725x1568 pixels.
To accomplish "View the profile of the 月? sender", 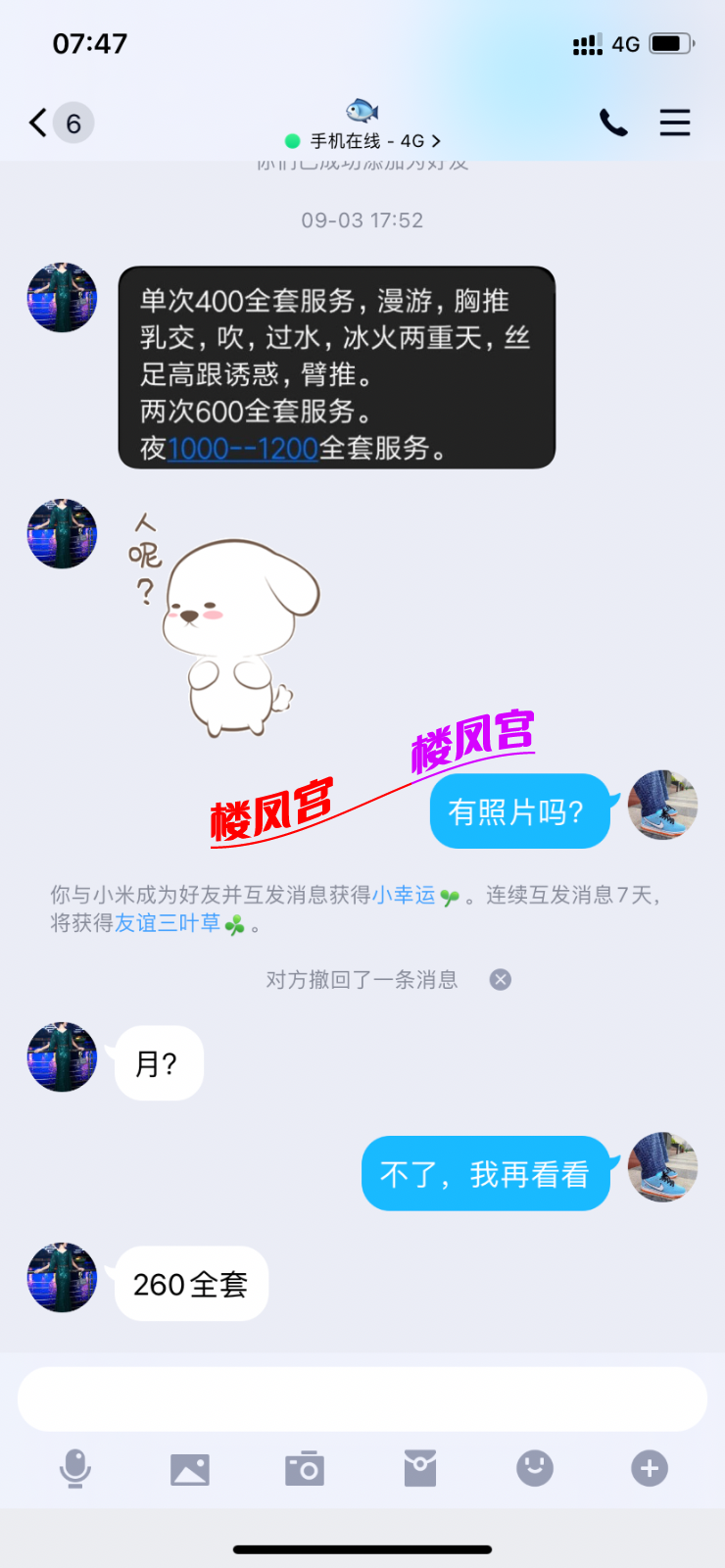I will tap(62, 1057).
